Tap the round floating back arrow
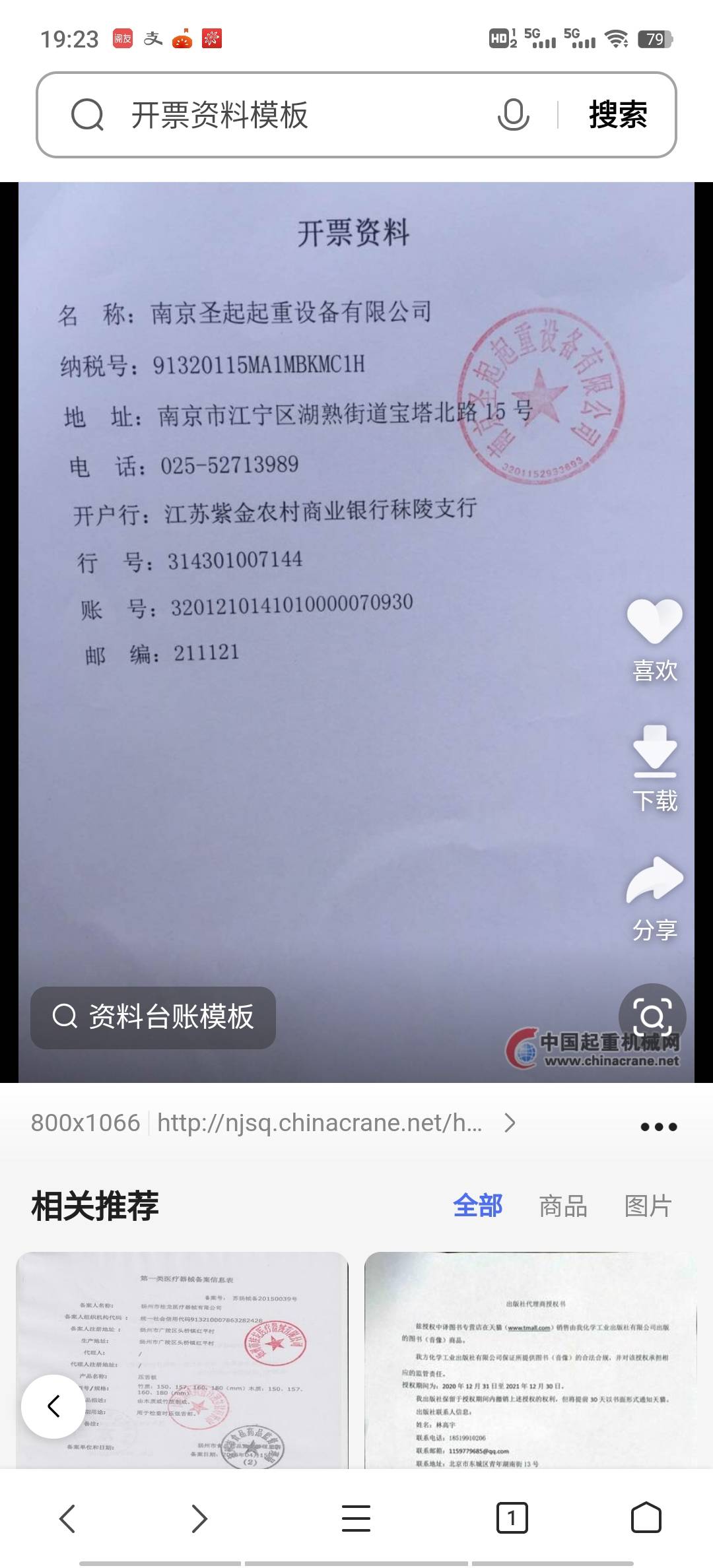 coord(53,1406)
